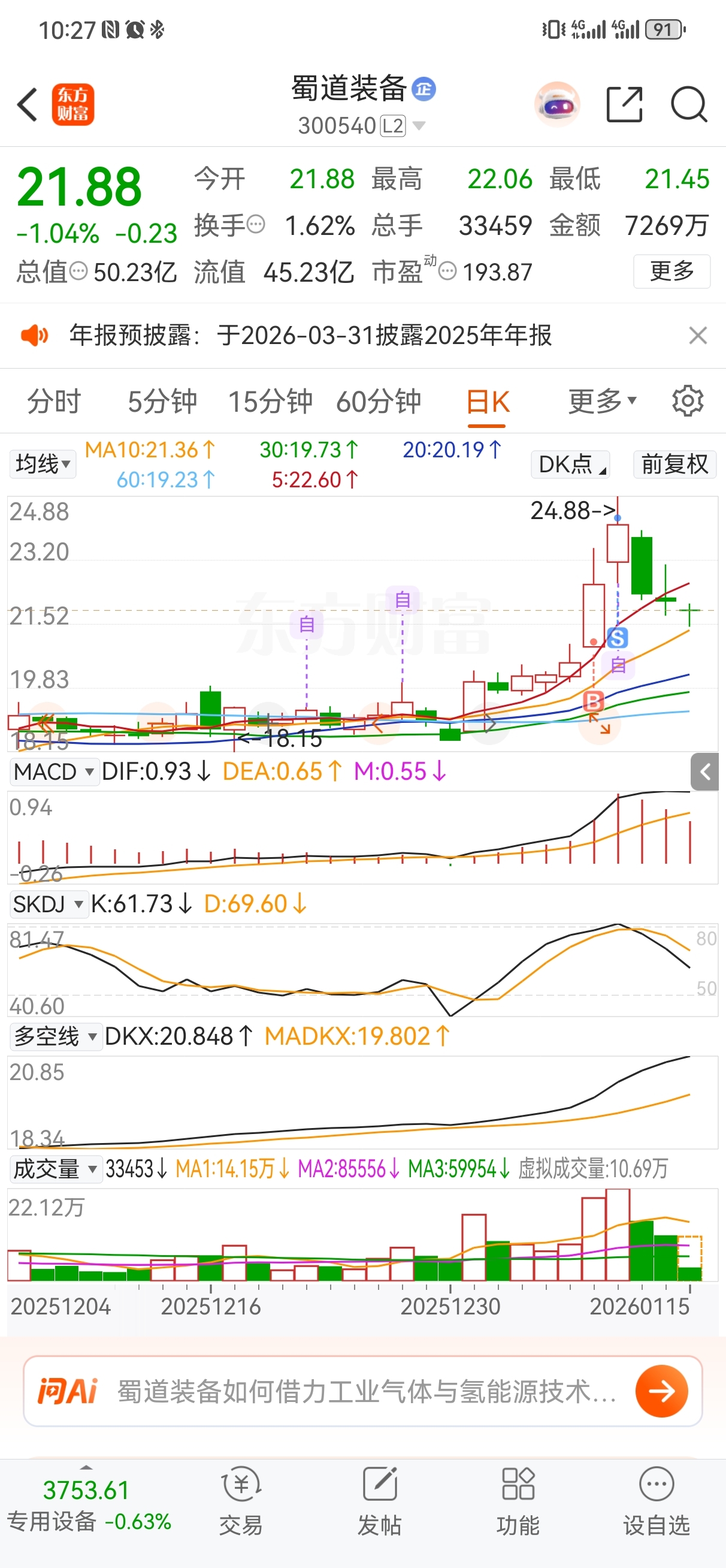Expand the 更多 chart period dropdown

tap(602, 402)
